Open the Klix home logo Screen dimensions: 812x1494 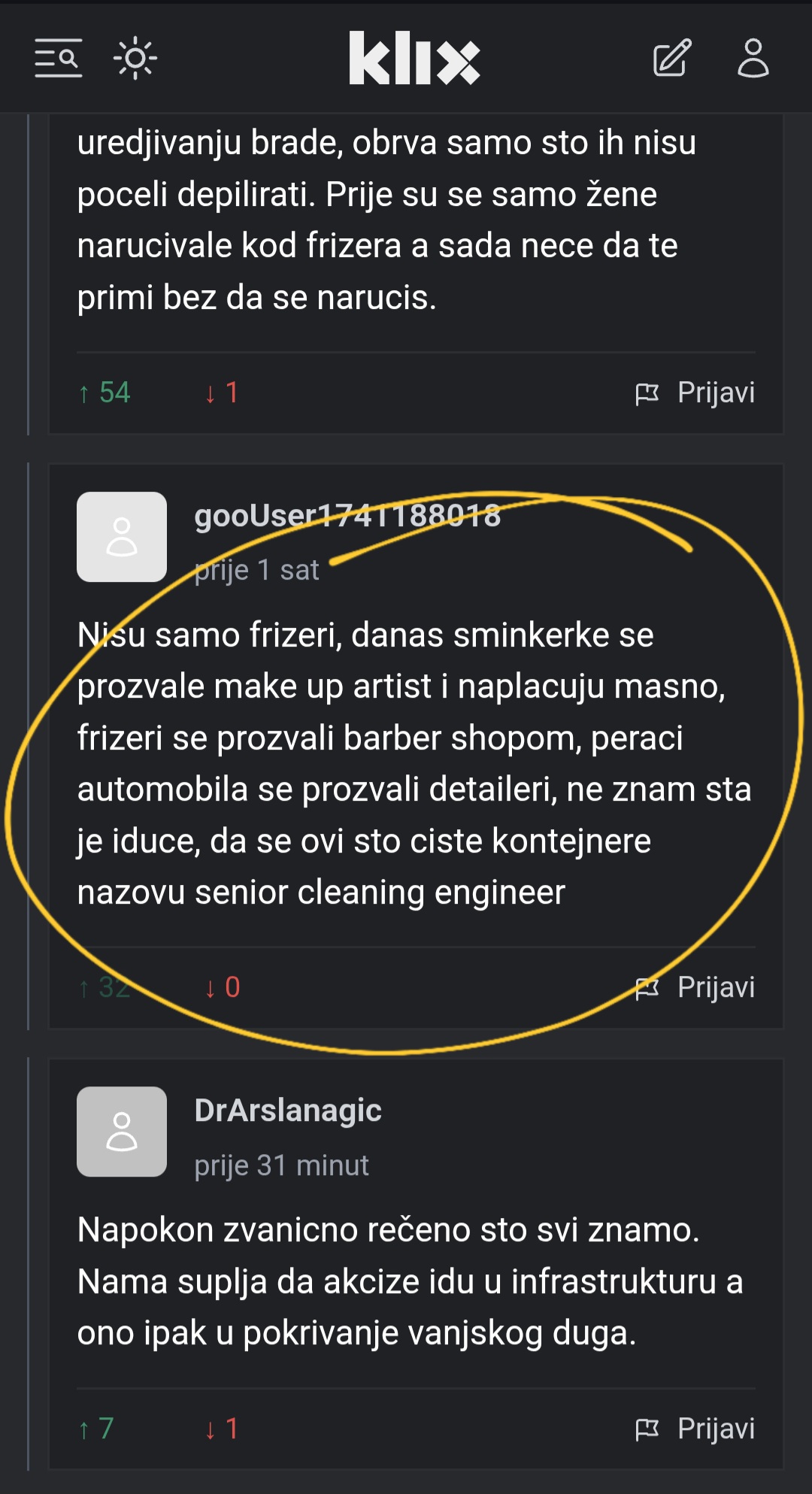414,58
